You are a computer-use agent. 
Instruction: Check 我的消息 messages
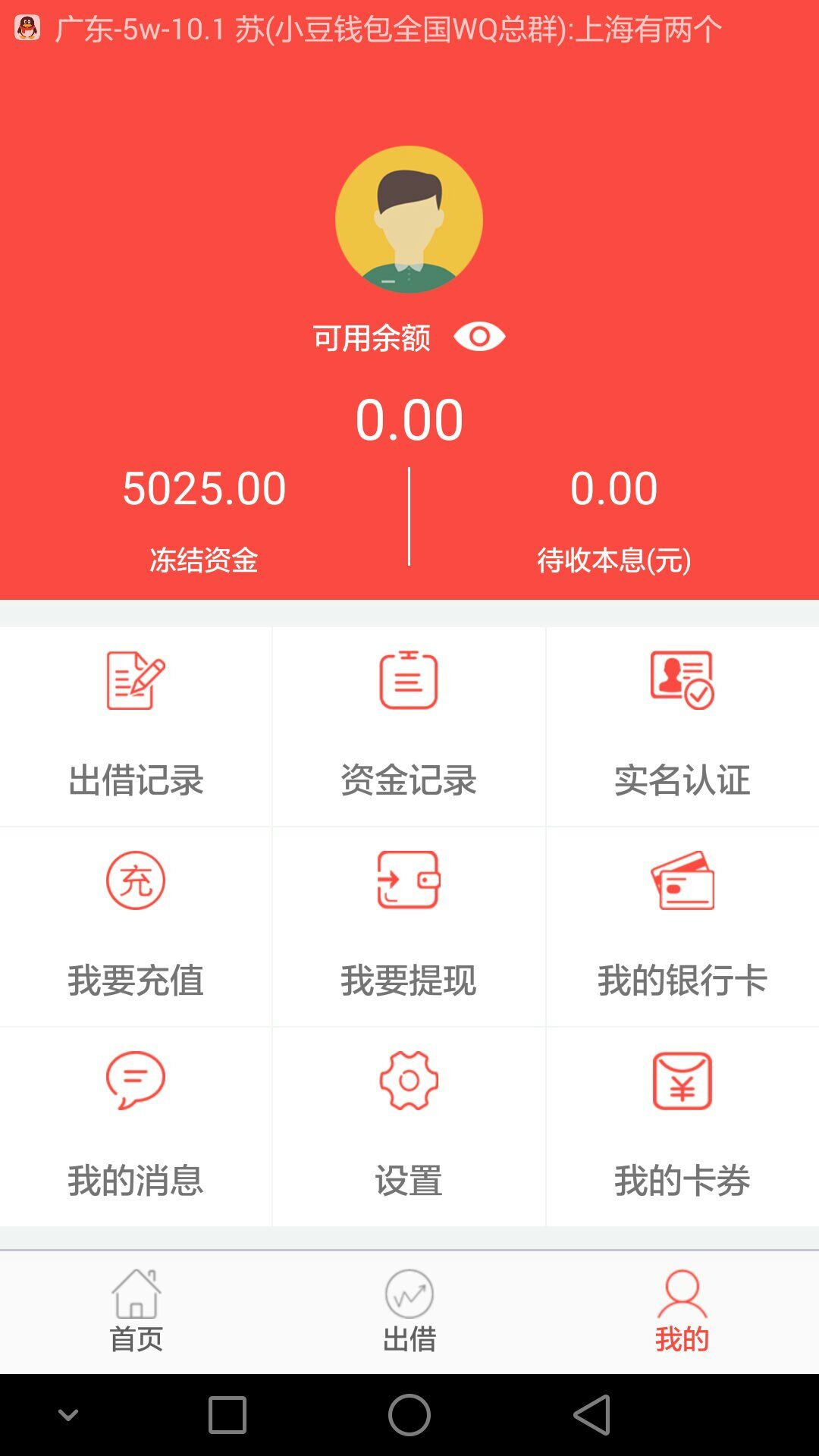tap(136, 1126)
